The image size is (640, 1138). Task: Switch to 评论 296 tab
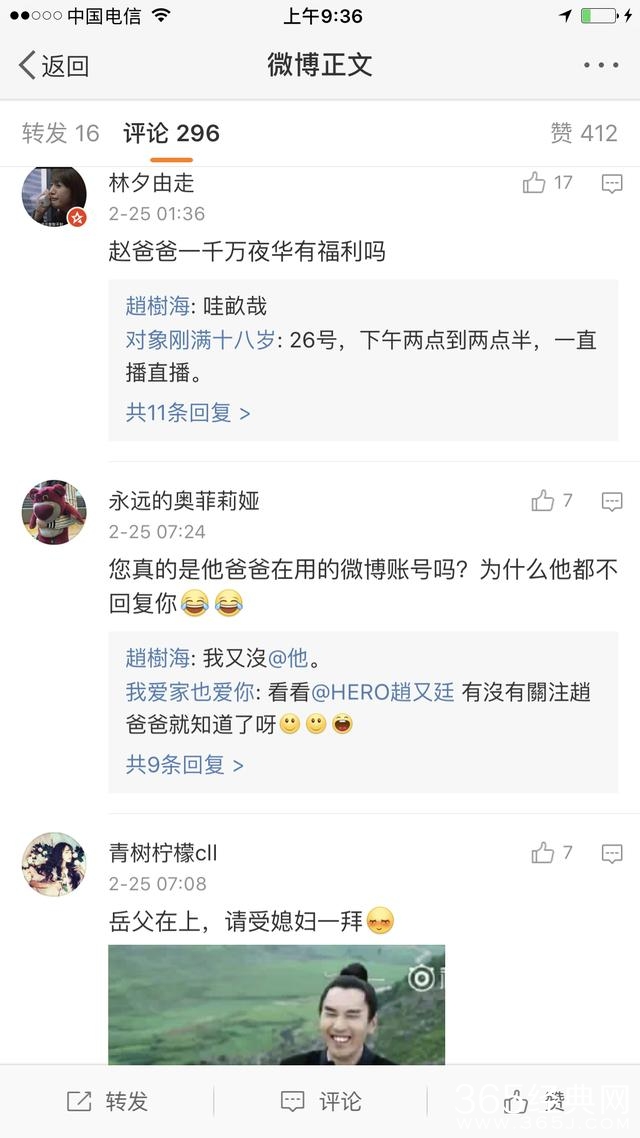pos(171,133)
